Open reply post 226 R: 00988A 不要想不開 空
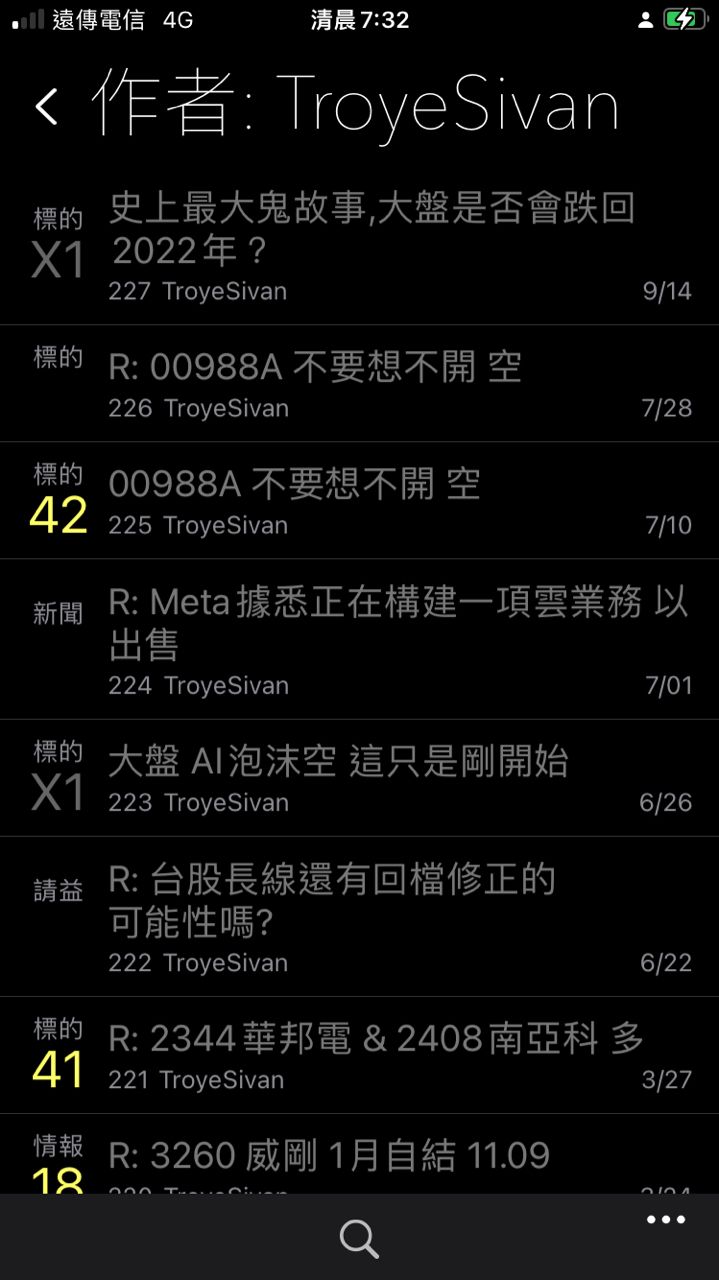Viewport: 719px width, 1280px height. pyautogui.click(x=359, y=384)
